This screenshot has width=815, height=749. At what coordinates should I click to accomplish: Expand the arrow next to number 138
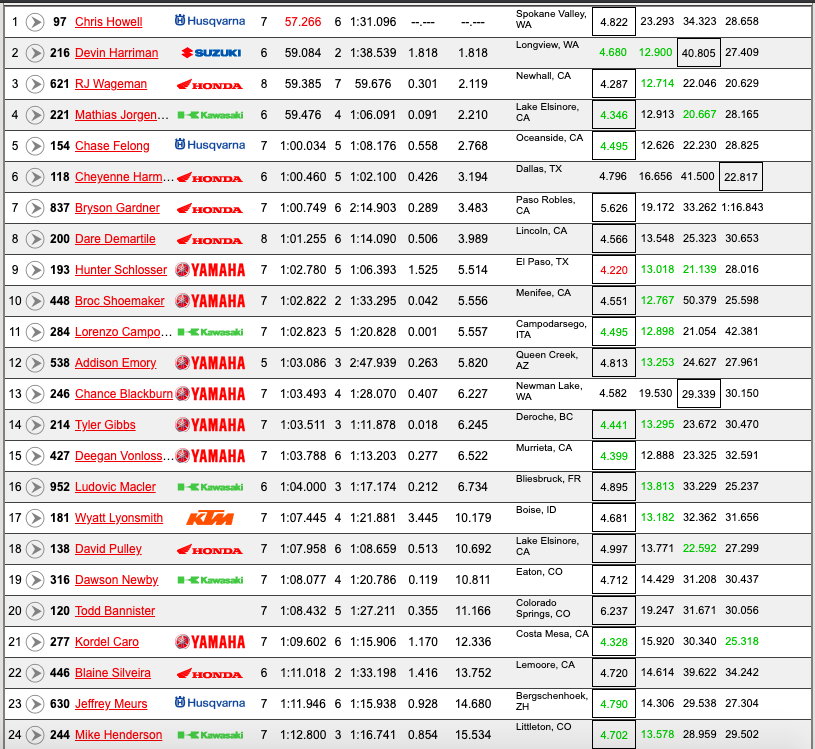tap(35, 549)
